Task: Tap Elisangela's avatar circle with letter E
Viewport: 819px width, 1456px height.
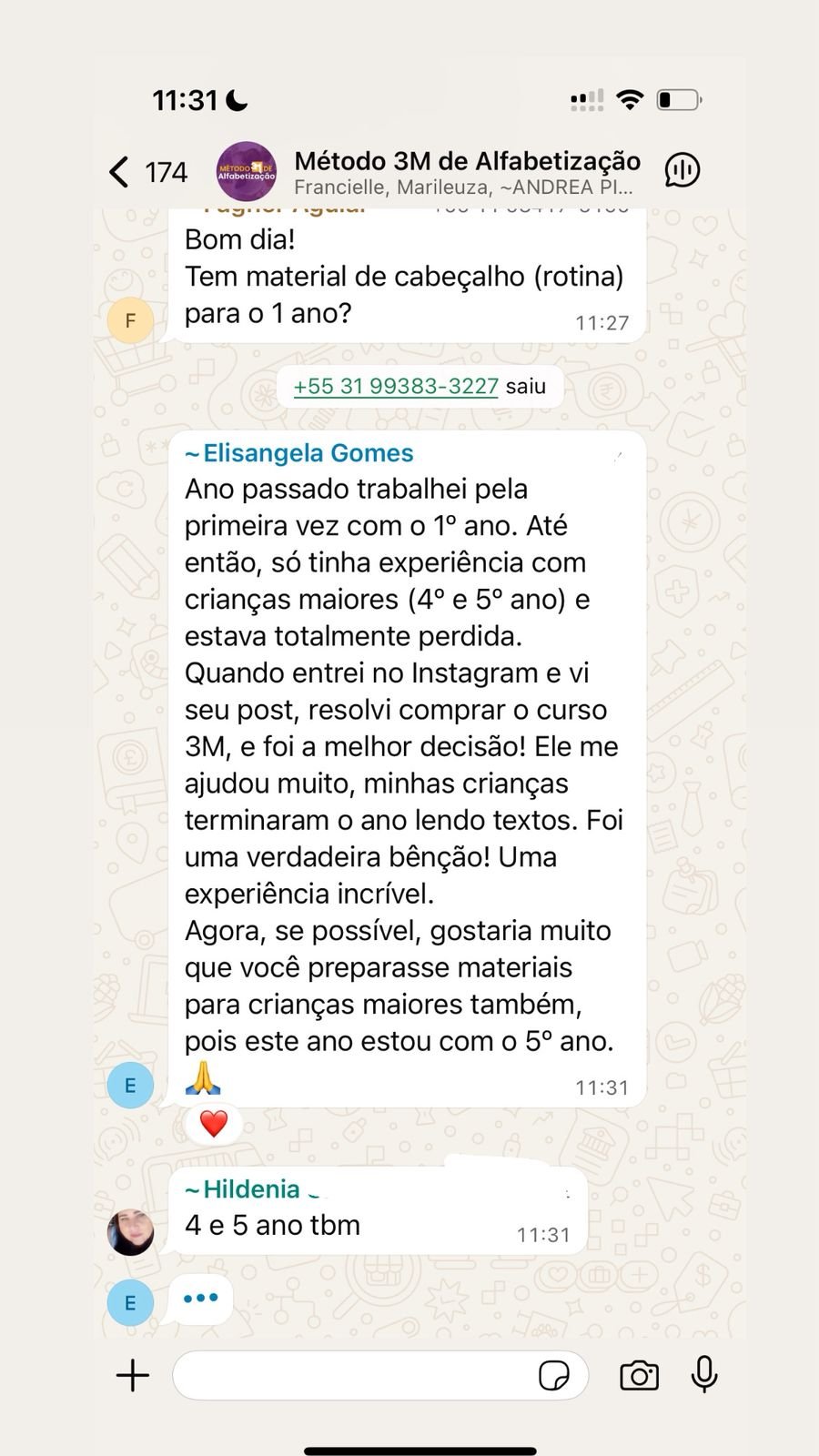Action: [130, 1084]
